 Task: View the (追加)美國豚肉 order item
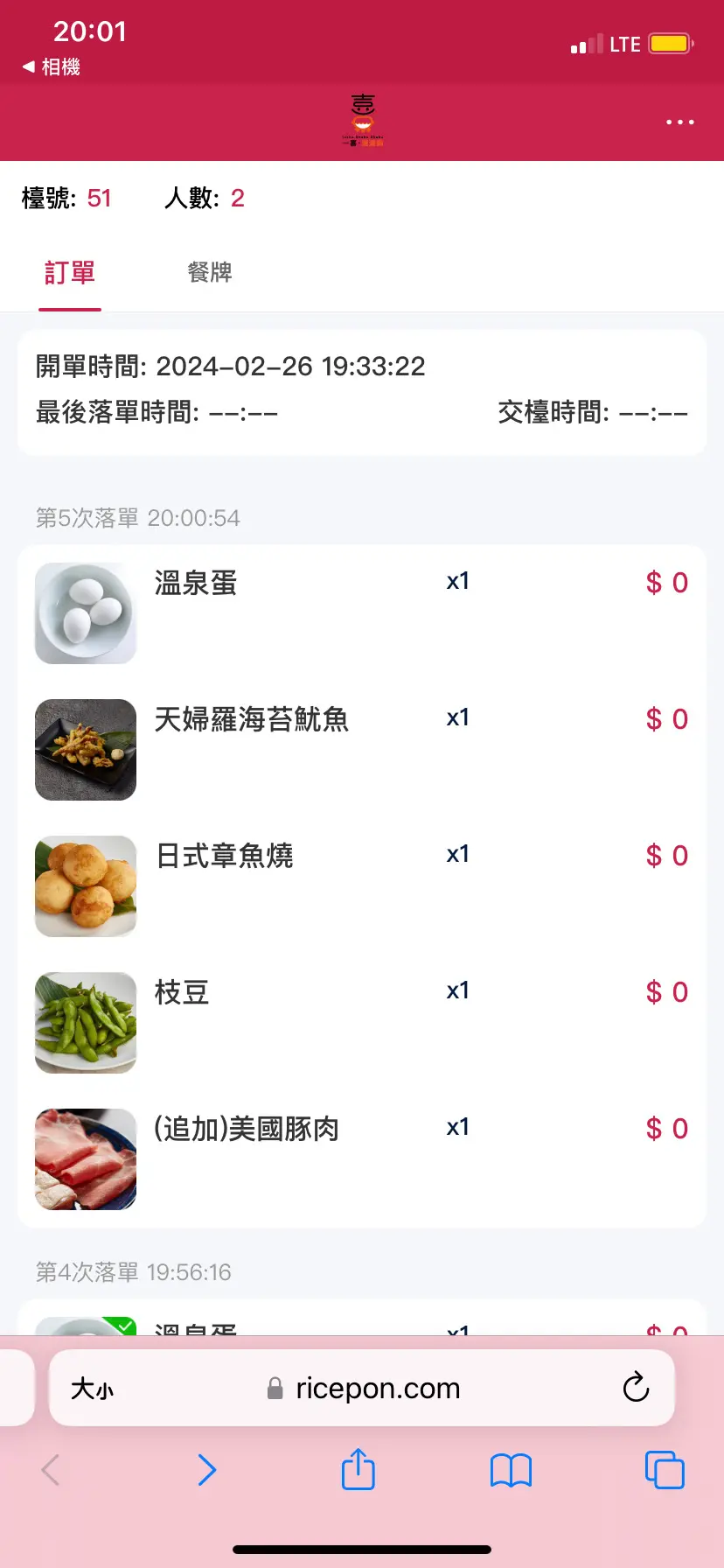246,1130
